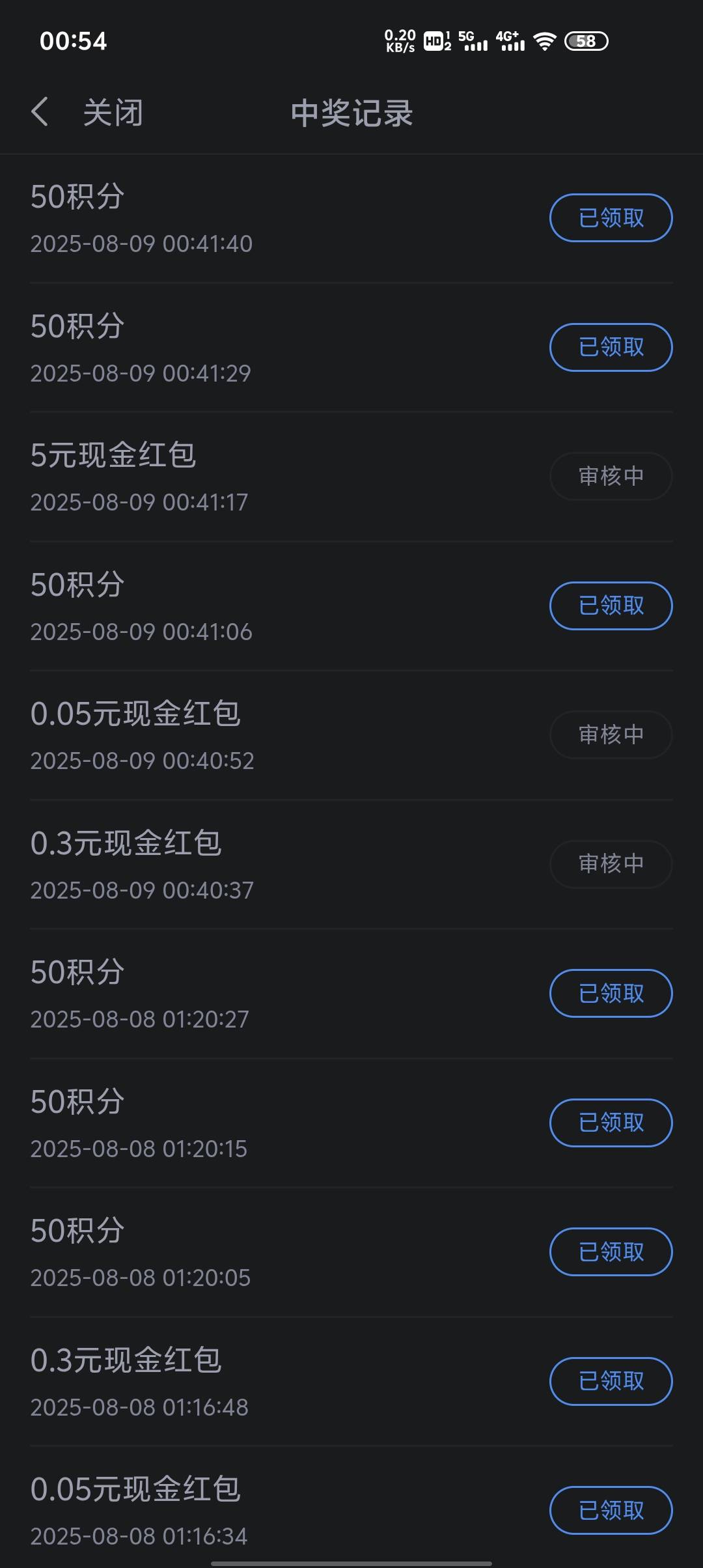Tap 审核中 beside the 5元现金红包
Image resolution: width=703 pixels, height=1568 pixels.
click(x=611, y=476)
